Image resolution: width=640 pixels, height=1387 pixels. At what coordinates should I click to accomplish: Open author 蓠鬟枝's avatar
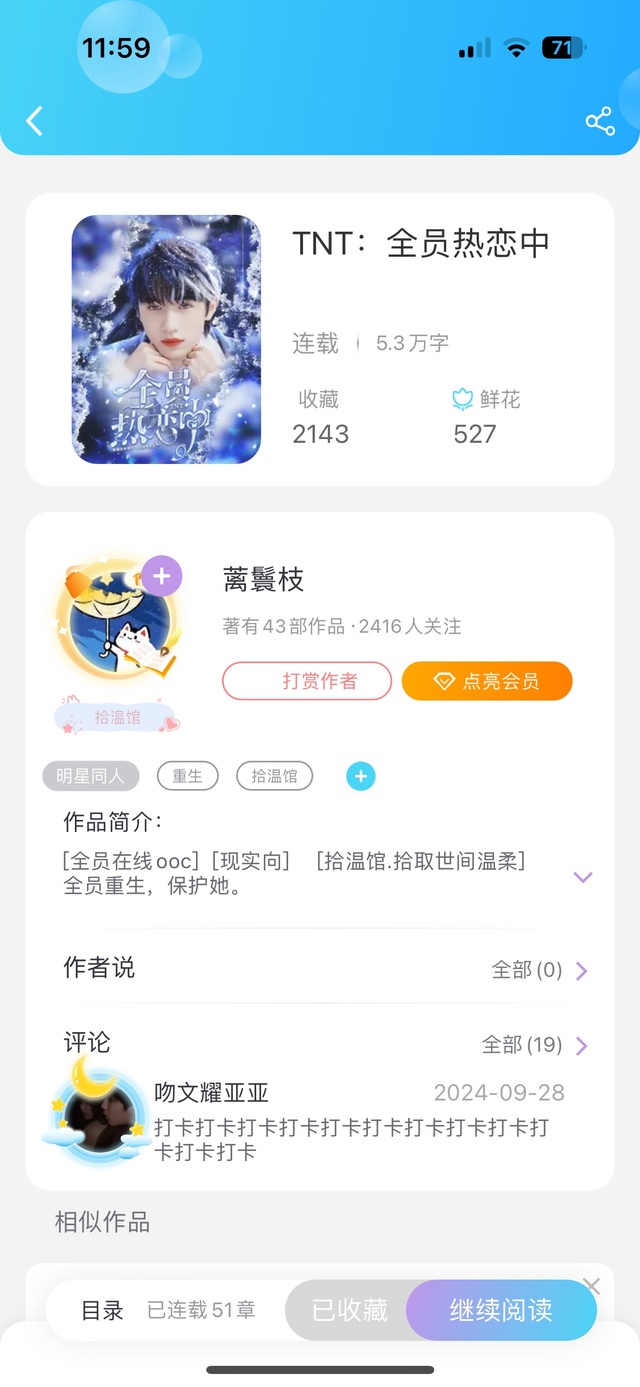point(118,617)
